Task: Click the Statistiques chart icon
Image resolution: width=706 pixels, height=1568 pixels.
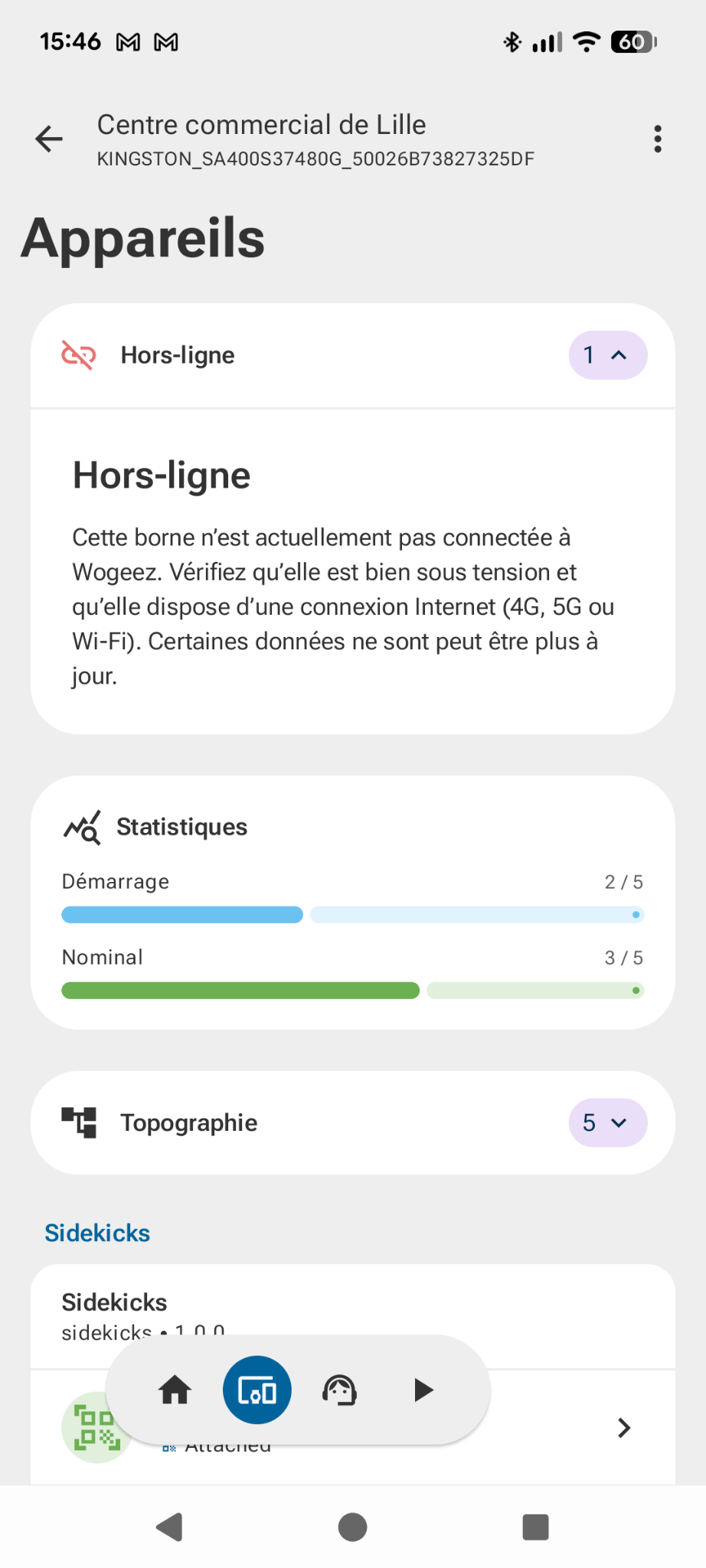Action: [x=83, y=826]
